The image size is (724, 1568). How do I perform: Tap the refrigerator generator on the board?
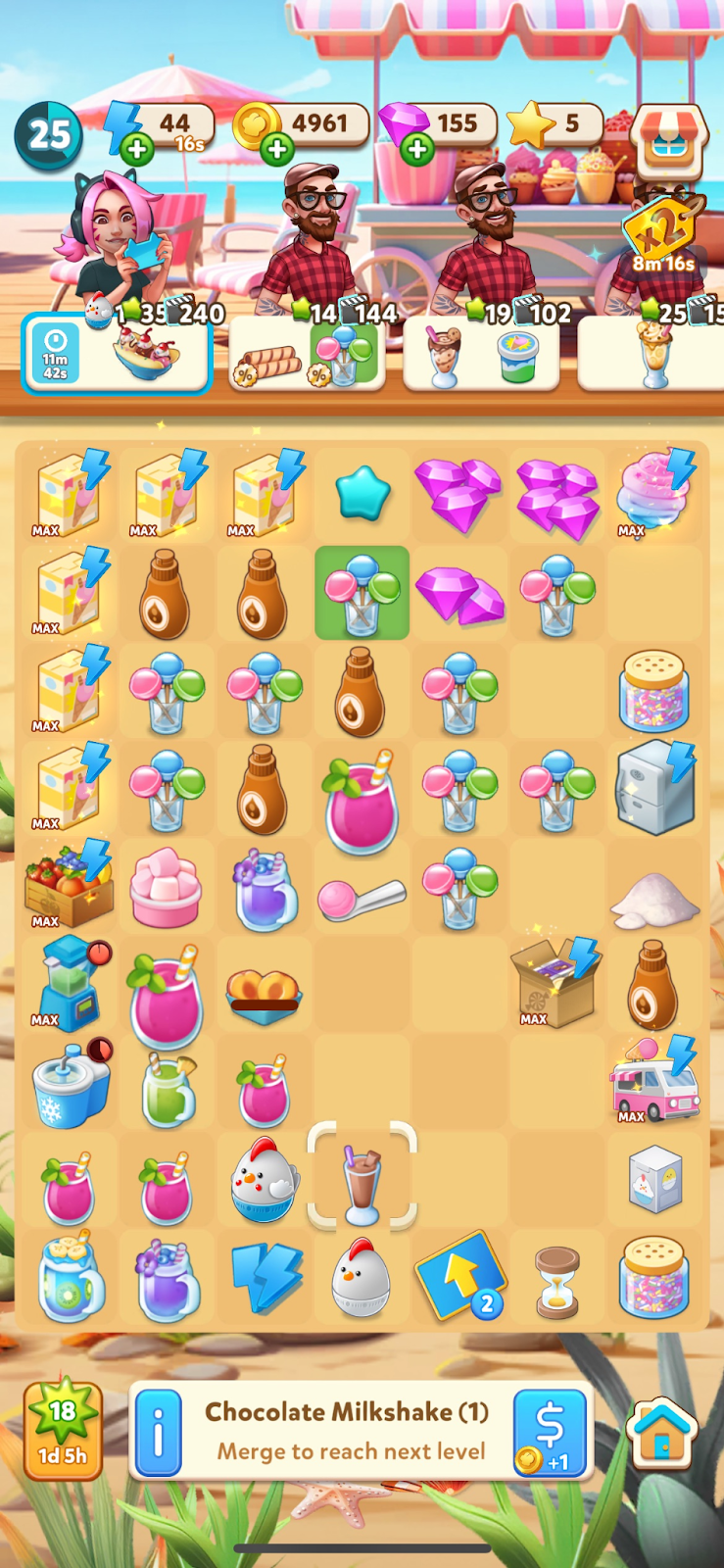[x=654, y=788]
